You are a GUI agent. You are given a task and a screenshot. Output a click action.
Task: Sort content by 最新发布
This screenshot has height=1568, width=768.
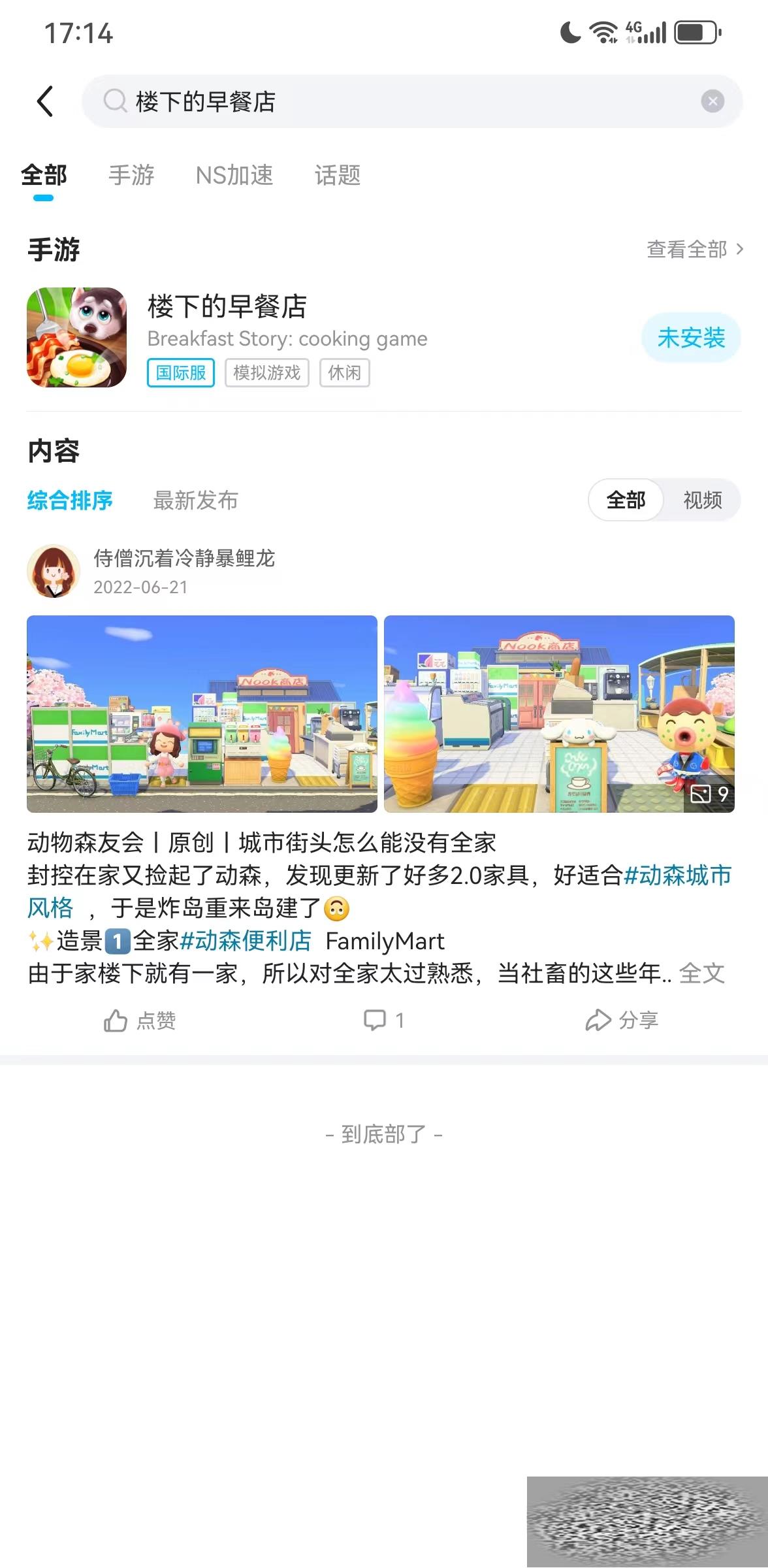pos(195,500)
